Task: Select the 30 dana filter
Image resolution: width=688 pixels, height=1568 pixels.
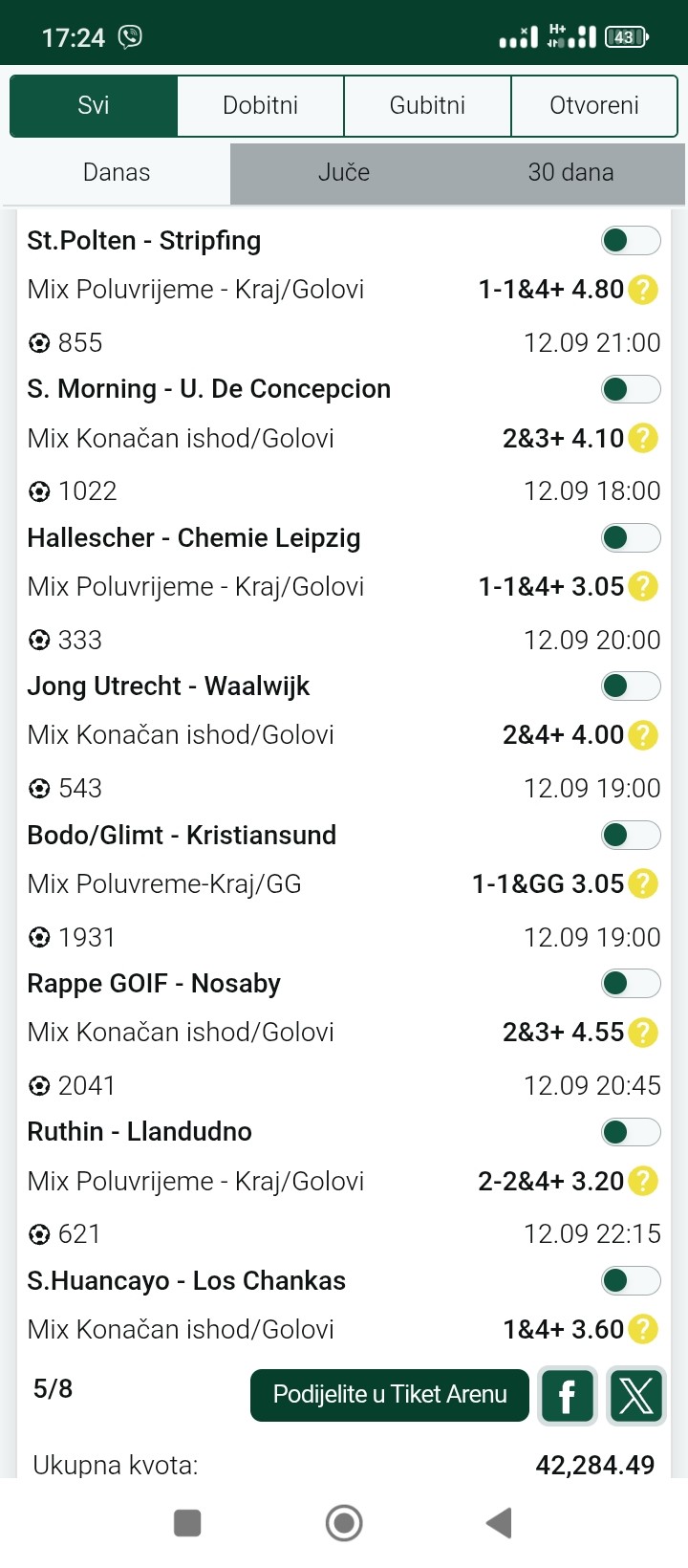Action: click(571, 172)
